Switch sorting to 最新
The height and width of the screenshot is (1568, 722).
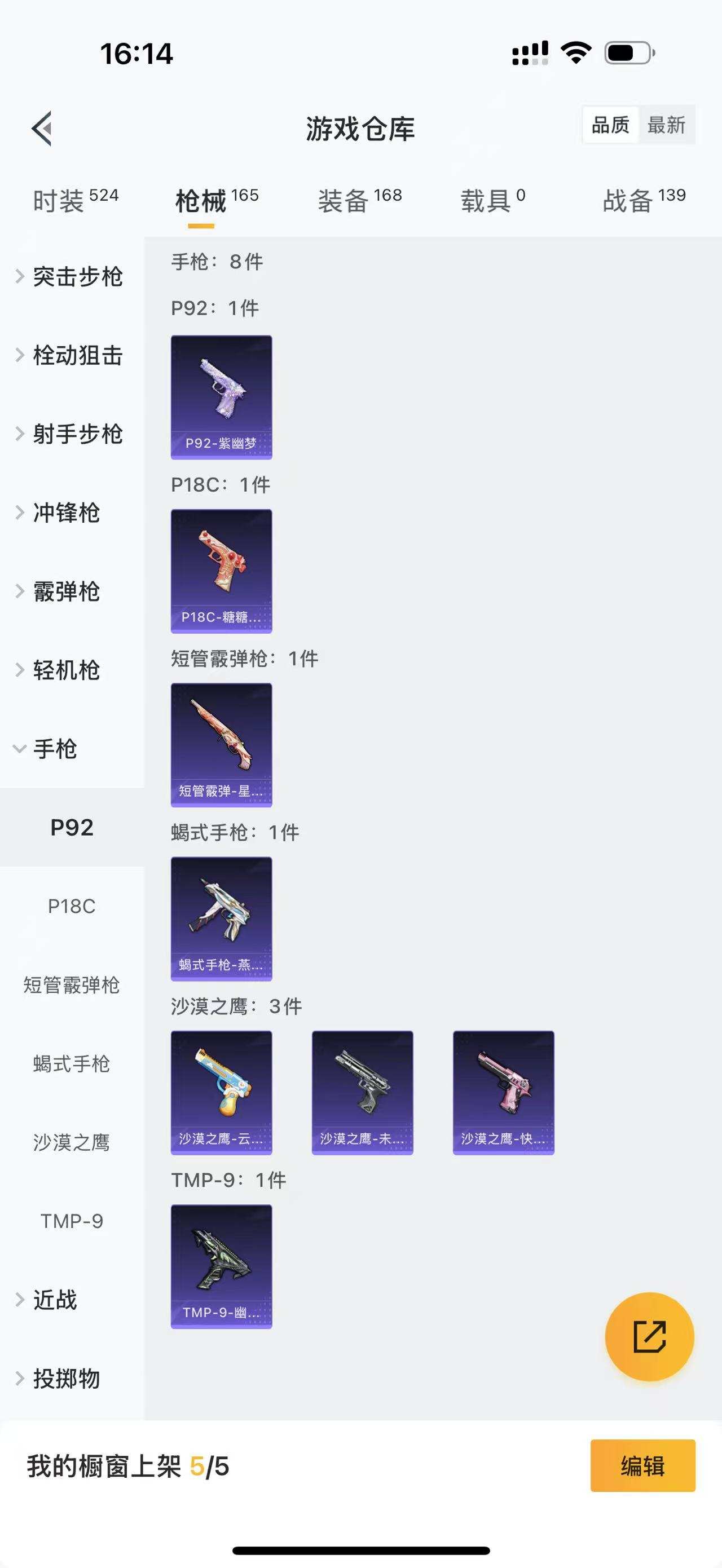(x=668, y=125)
